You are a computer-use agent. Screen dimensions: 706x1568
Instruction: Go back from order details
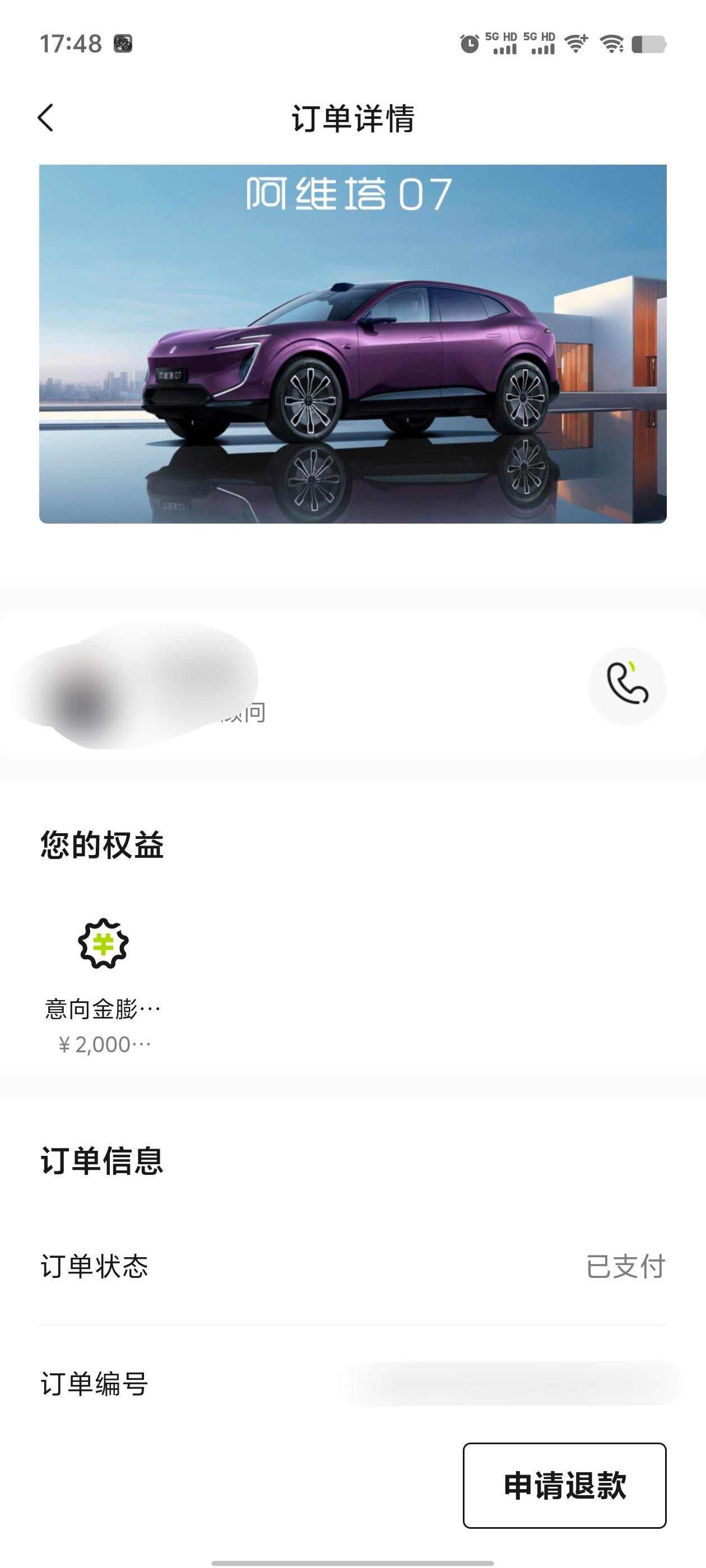(x=46, y=118)
